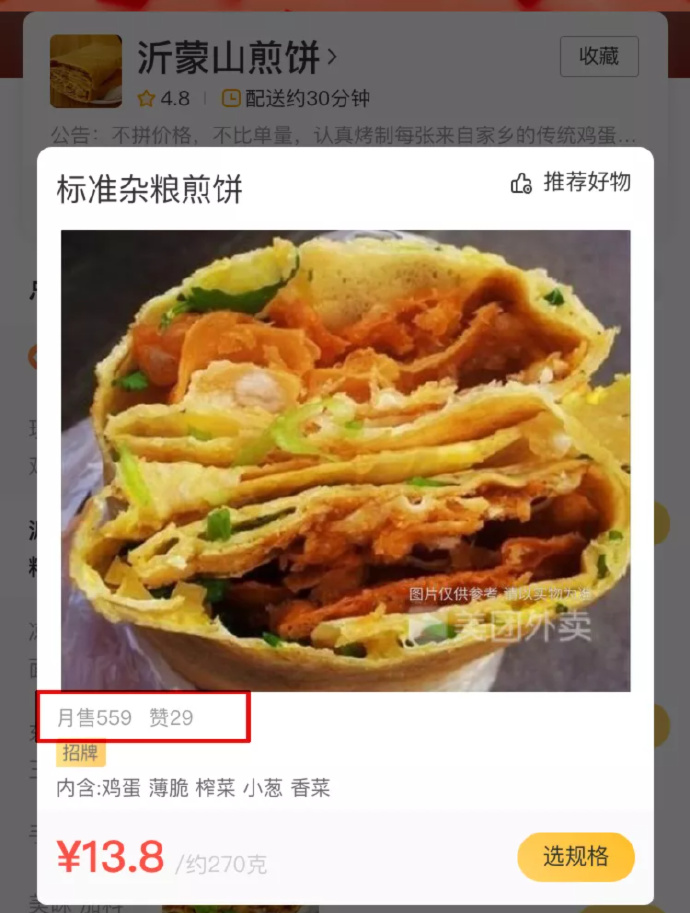690x913 pixels.
Task: Tap 选规格 to choose specifications
Action: tap(575, 857)
